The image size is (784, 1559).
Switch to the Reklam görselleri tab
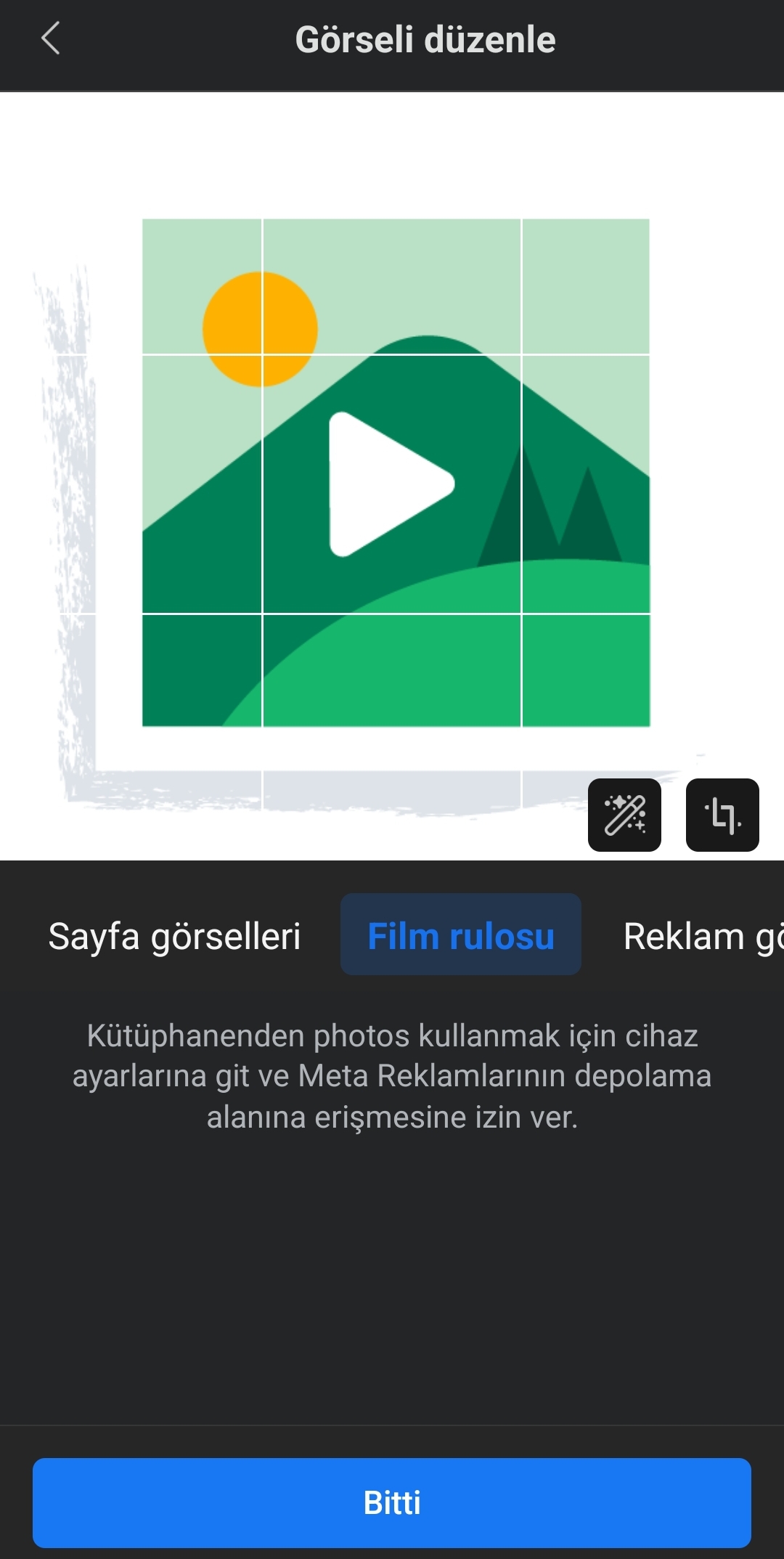(703, 935)
